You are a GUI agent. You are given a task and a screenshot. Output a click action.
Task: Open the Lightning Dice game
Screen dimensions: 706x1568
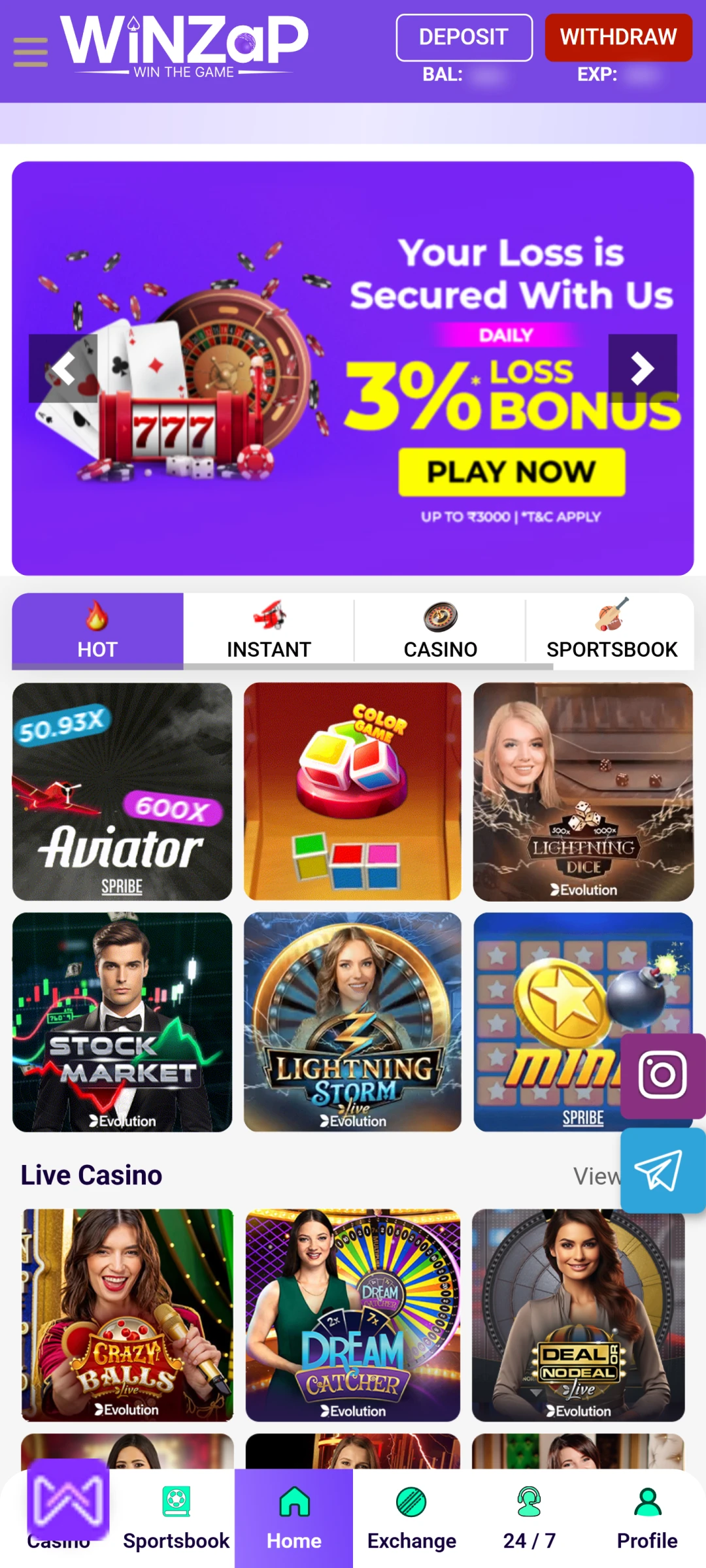point(583,792)
